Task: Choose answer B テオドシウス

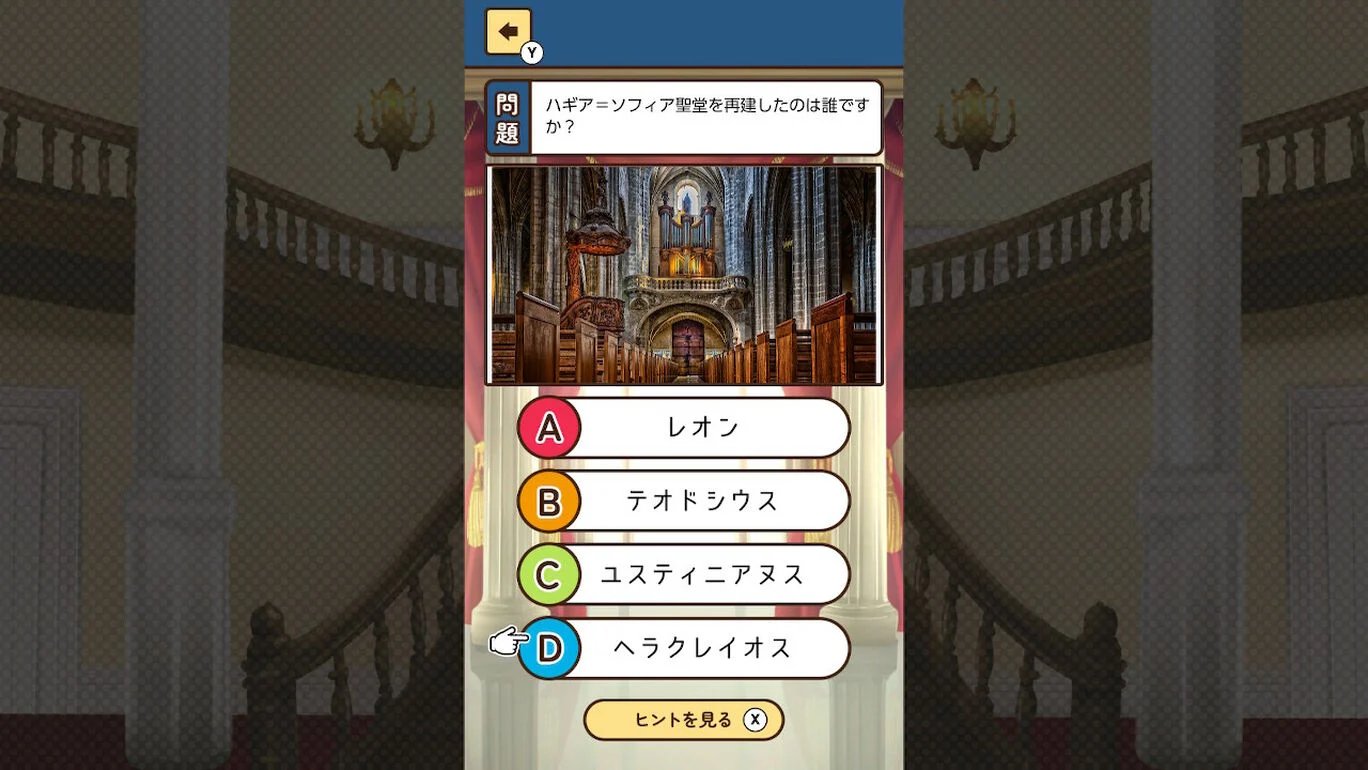Action: click(684, 501)
